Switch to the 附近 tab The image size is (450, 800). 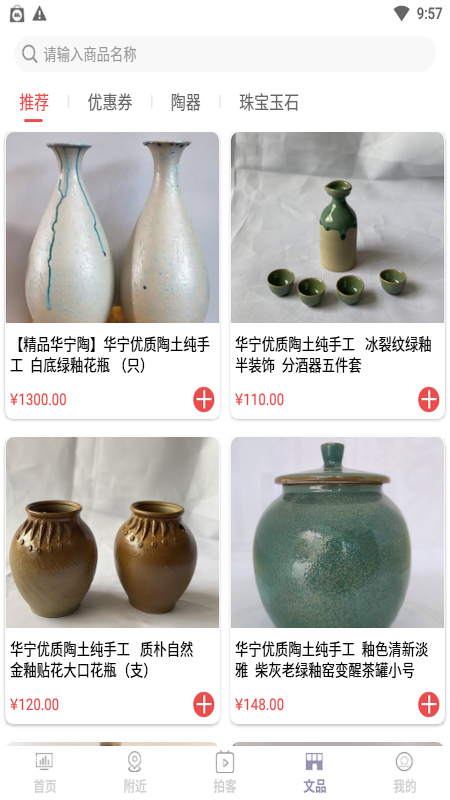click(x=135, y=772)
